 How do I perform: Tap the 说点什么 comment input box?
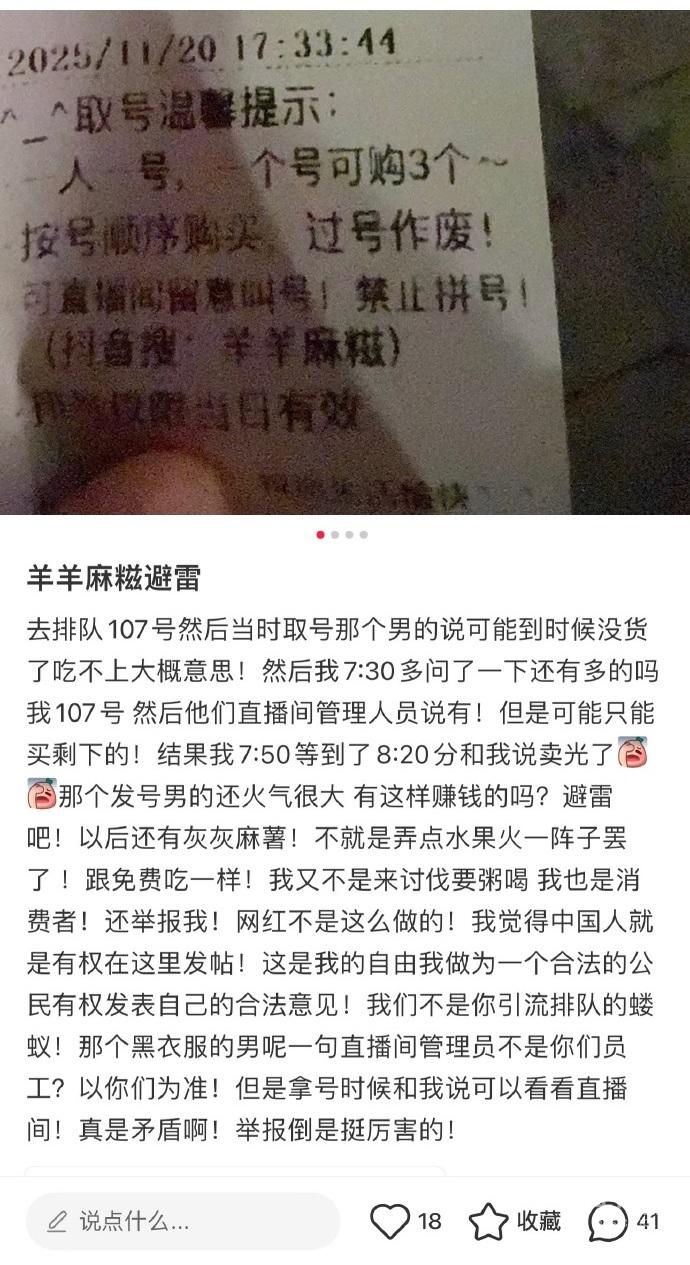[182, 1221]
